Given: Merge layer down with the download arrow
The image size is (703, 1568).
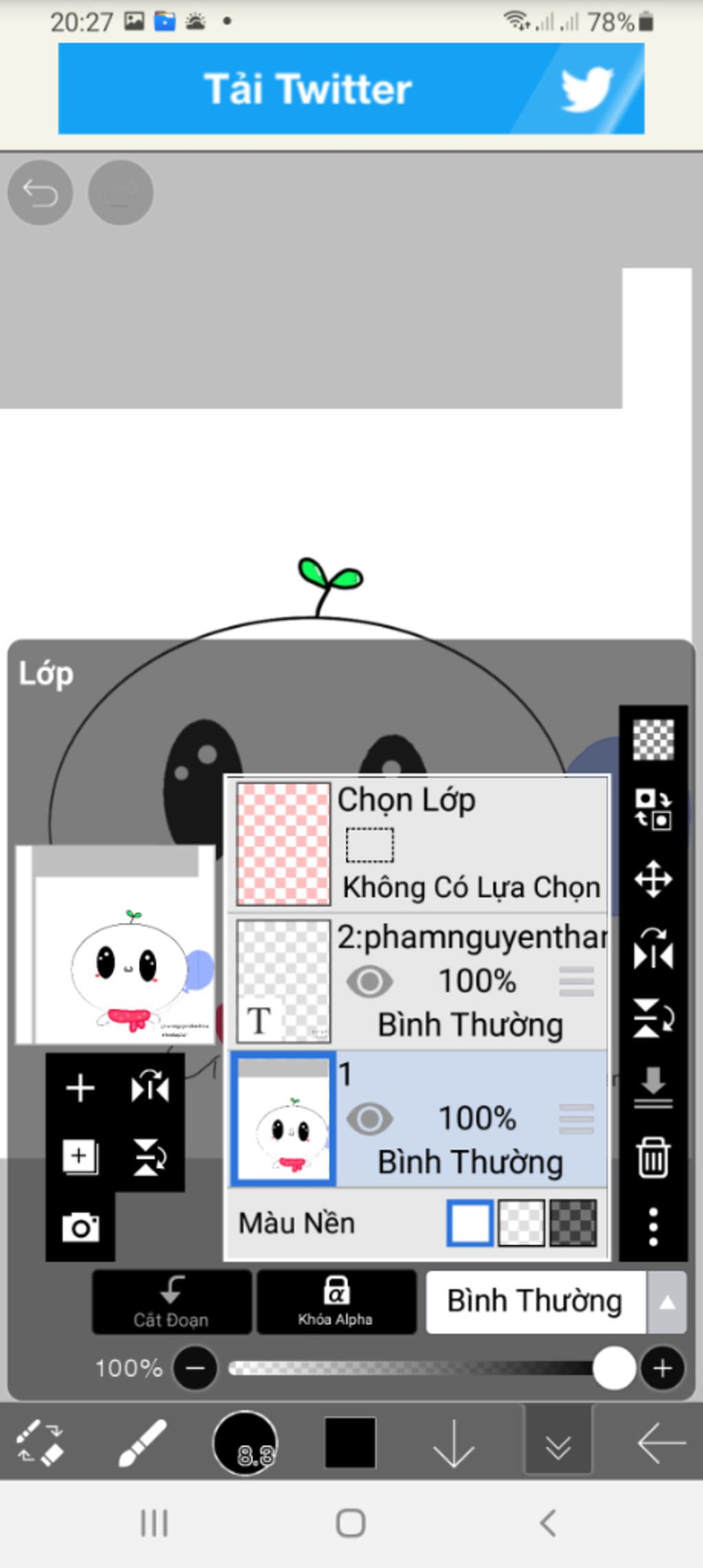Looking at the screenshot, I should [653, 1087].
